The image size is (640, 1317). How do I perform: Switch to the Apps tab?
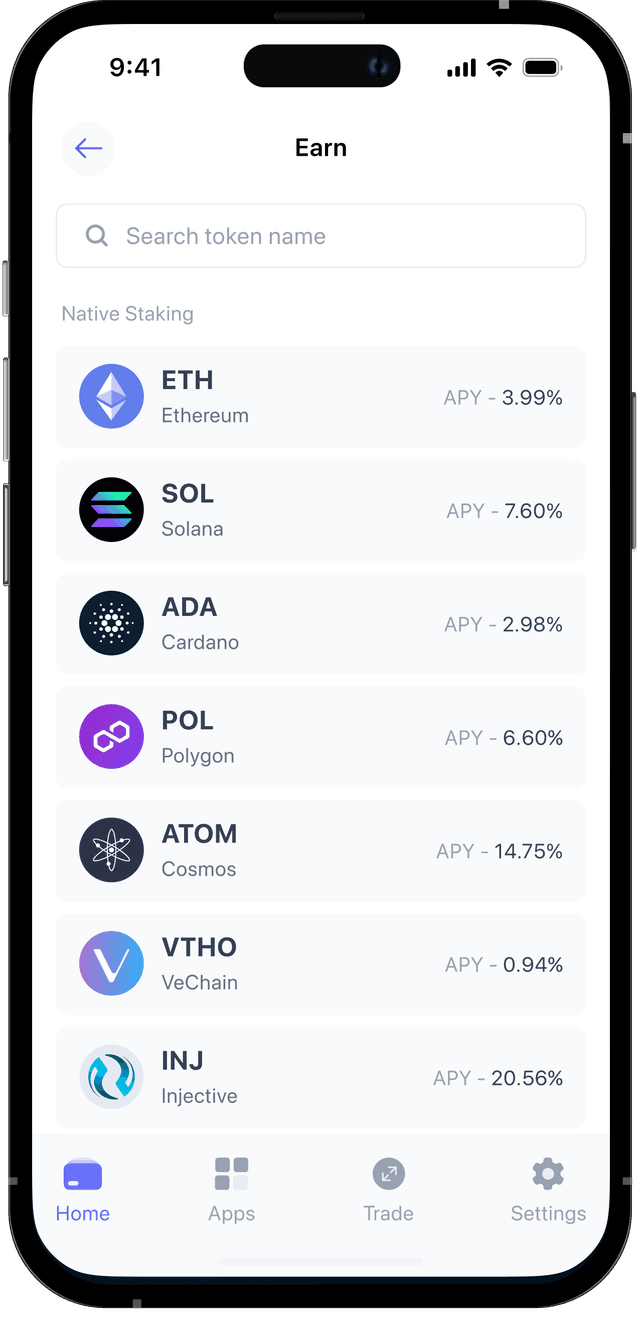pyautogui.click(x=231, y=1190)
